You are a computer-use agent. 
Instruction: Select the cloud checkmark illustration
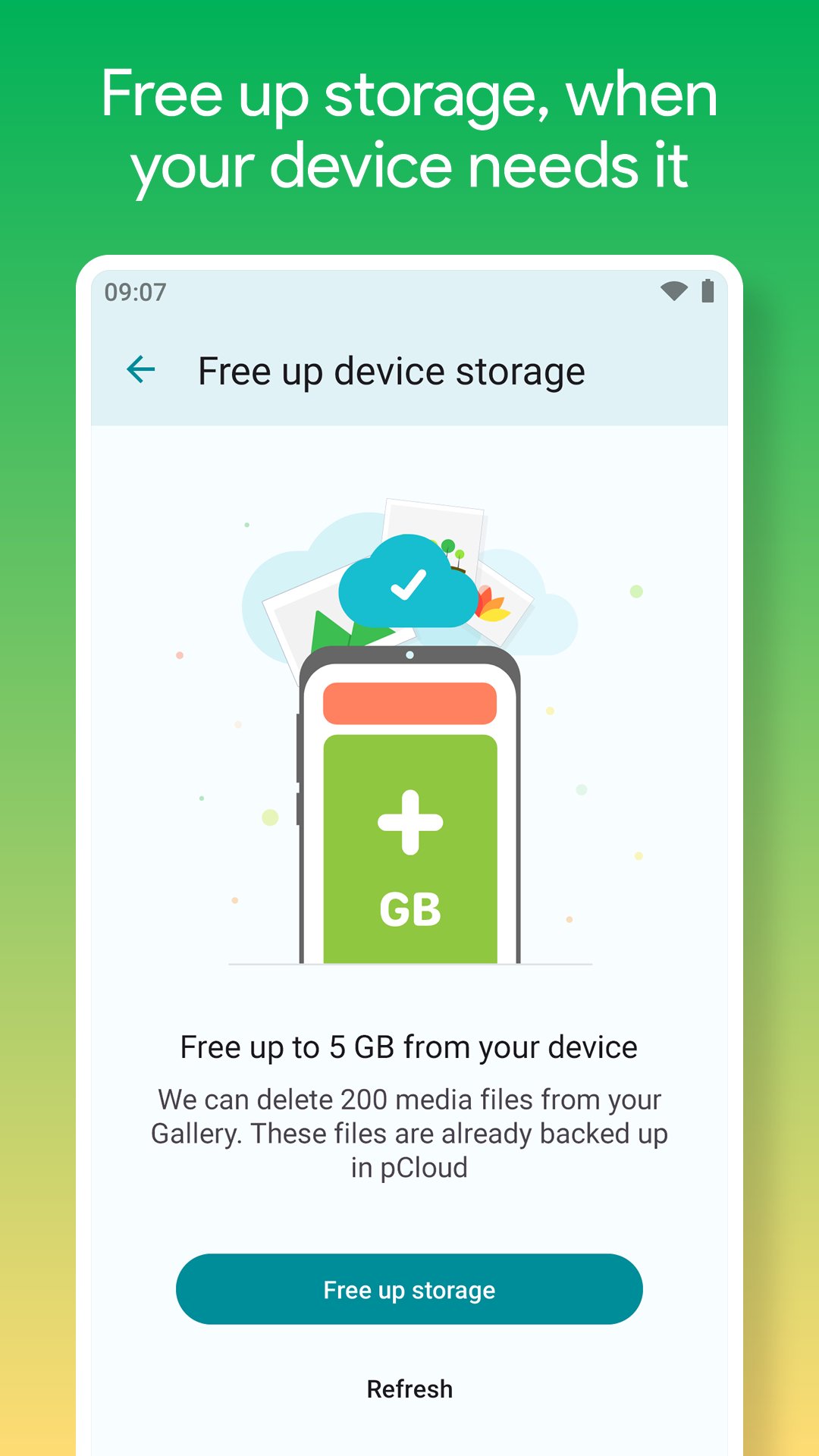point(408,582)
